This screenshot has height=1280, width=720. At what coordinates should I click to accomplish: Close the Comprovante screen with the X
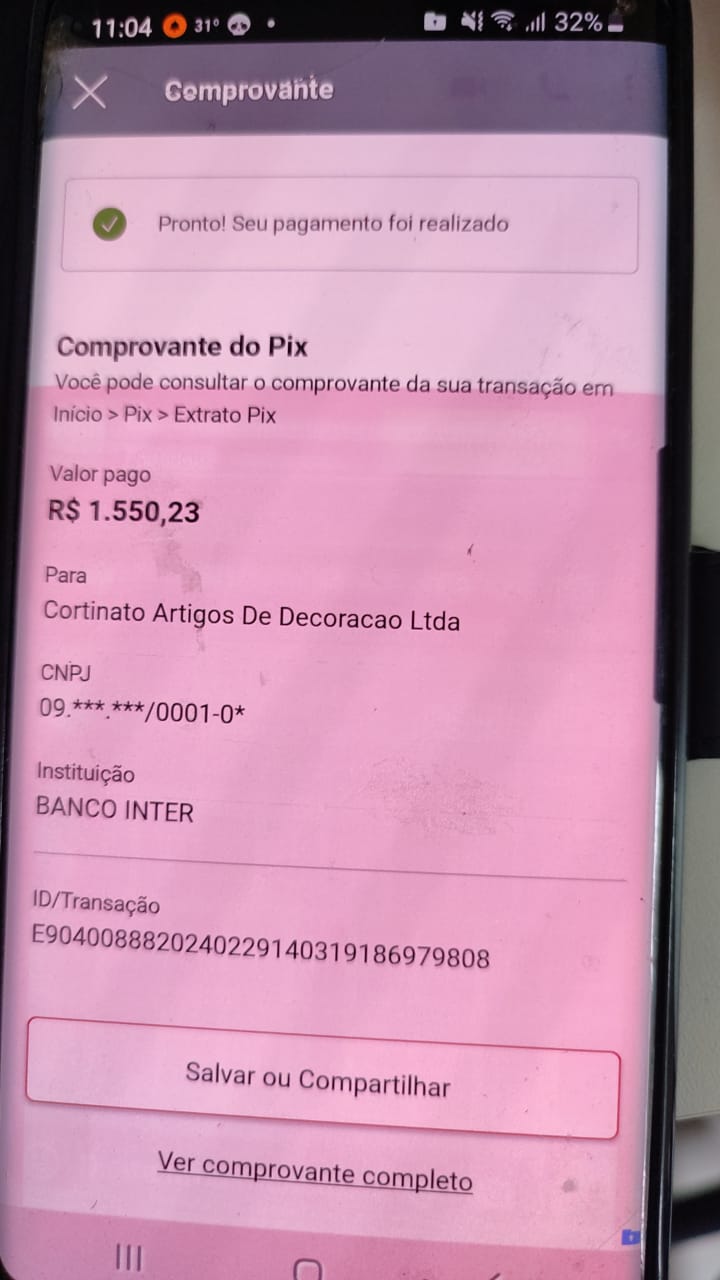tap(90, 92)
